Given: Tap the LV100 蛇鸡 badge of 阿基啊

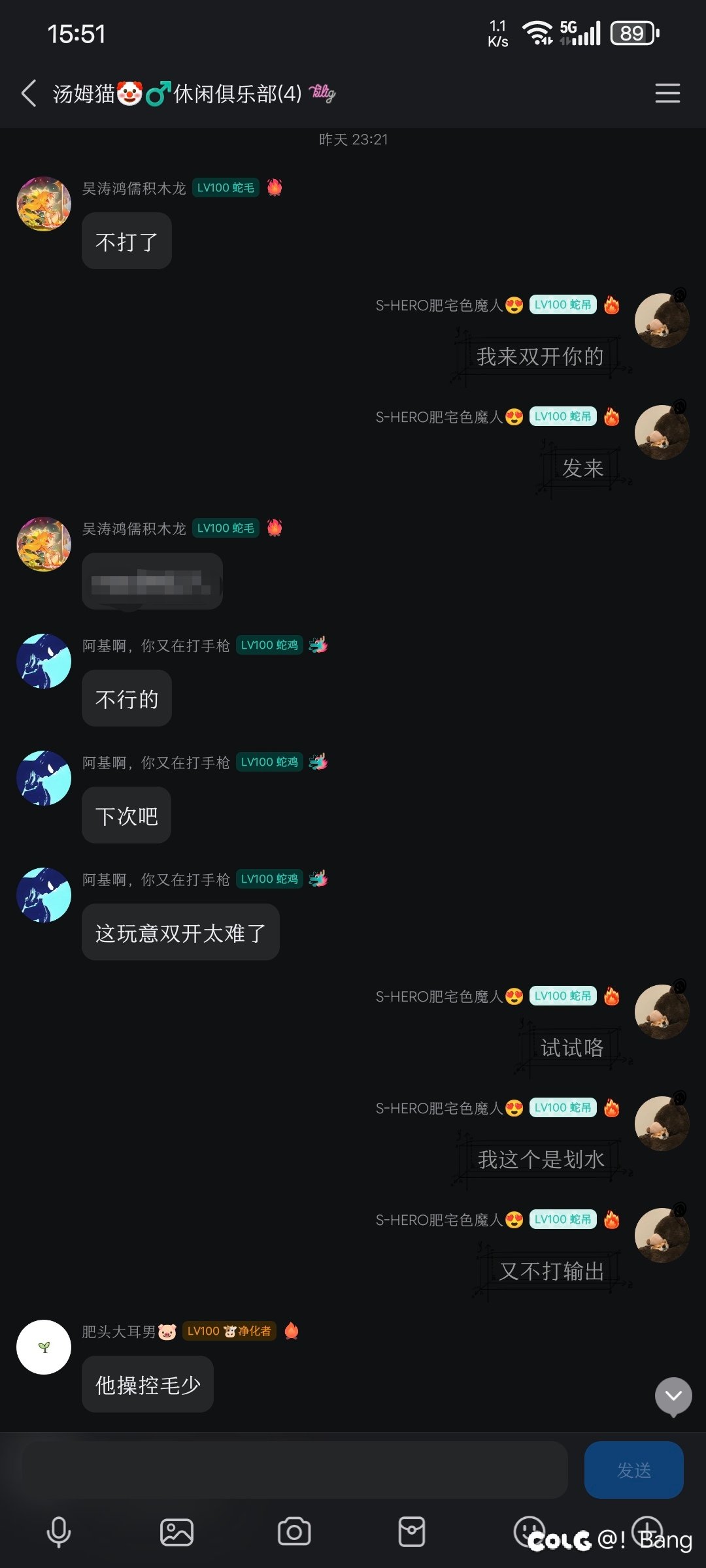Looking at the screenshot, I should 269,645.
